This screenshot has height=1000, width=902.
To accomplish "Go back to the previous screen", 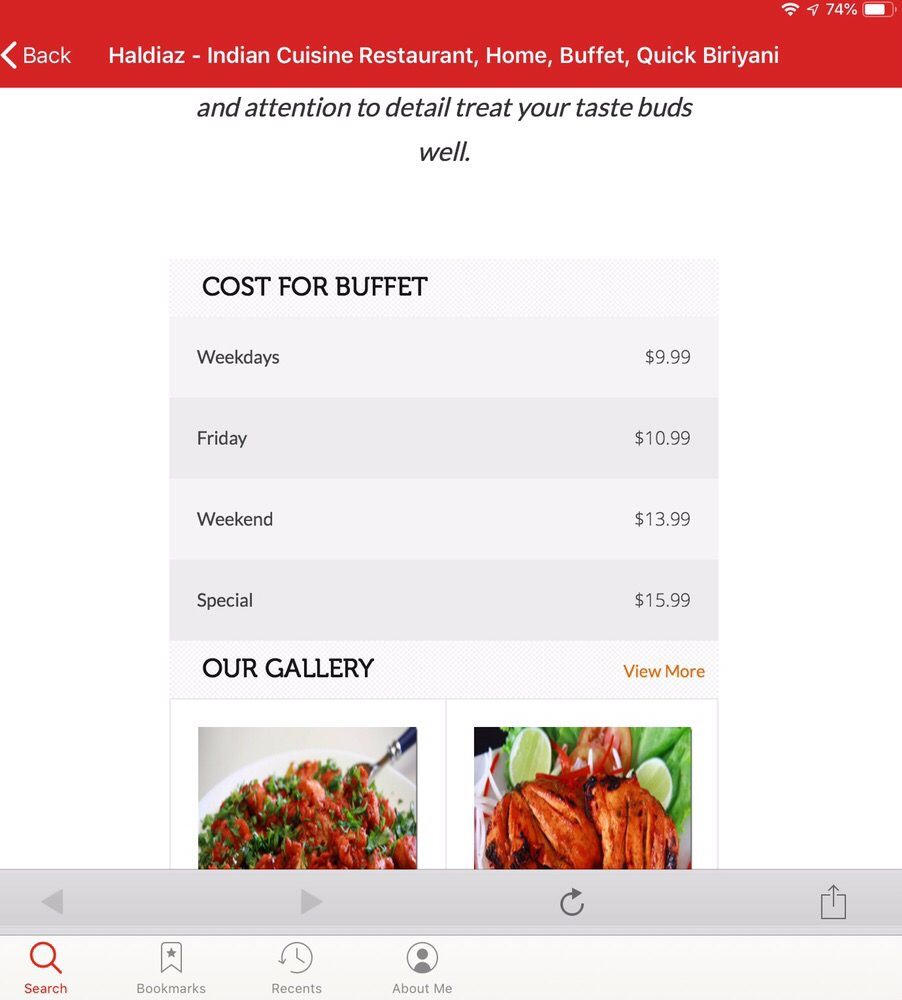I will pos(37,55).
